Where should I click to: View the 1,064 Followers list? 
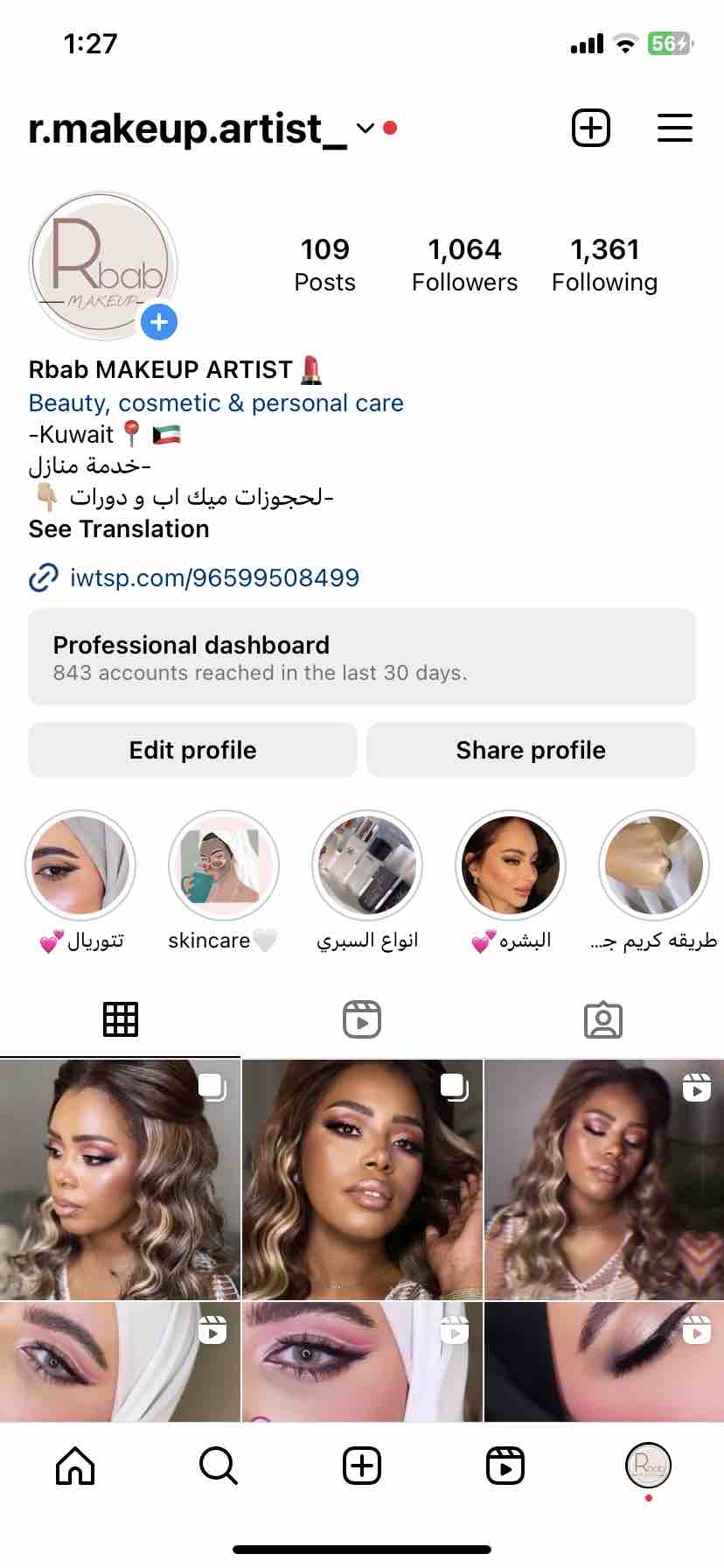pyautogui.click(x=464, y=264)
